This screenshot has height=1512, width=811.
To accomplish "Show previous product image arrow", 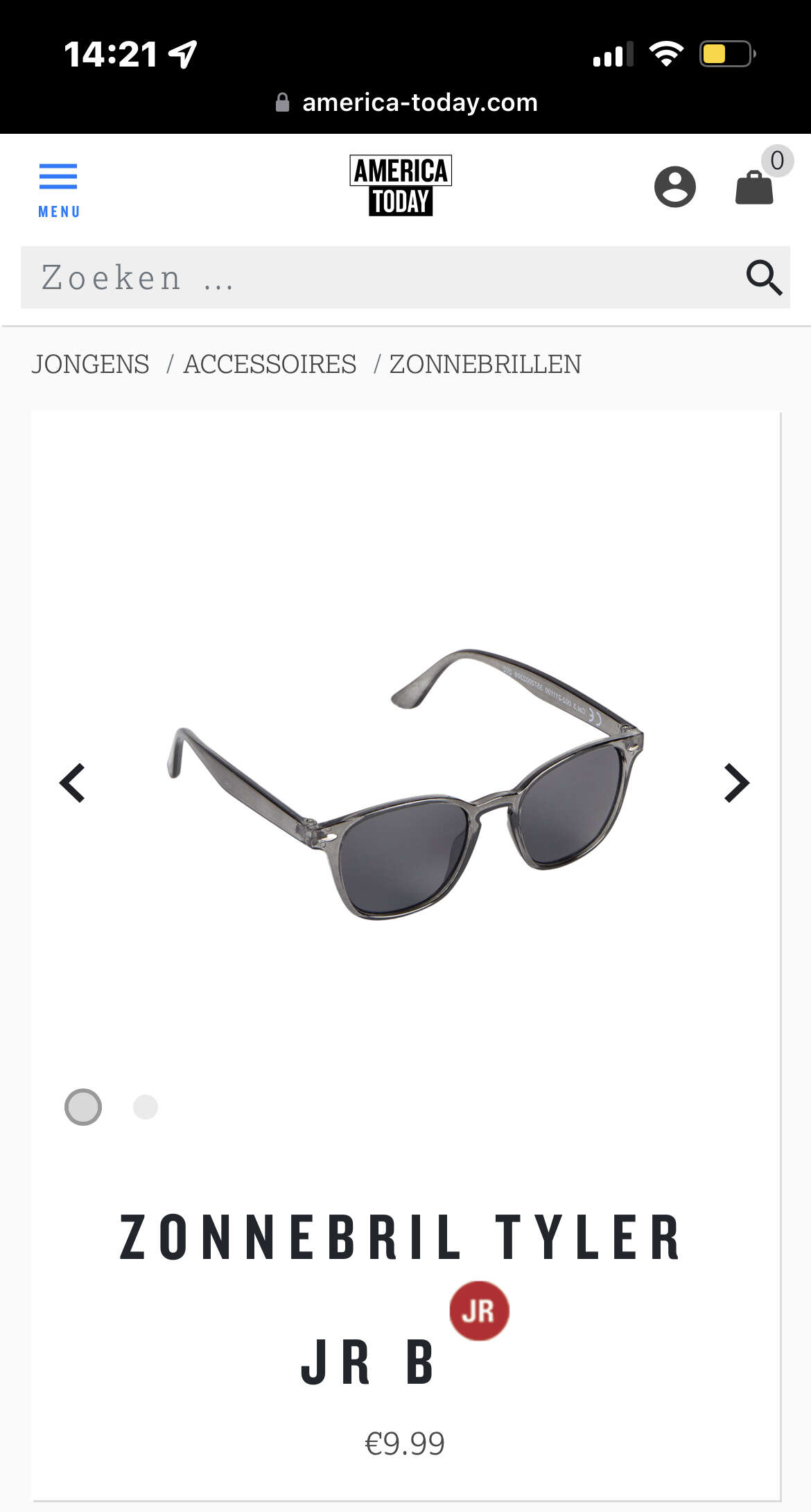I will click(73, 783).
